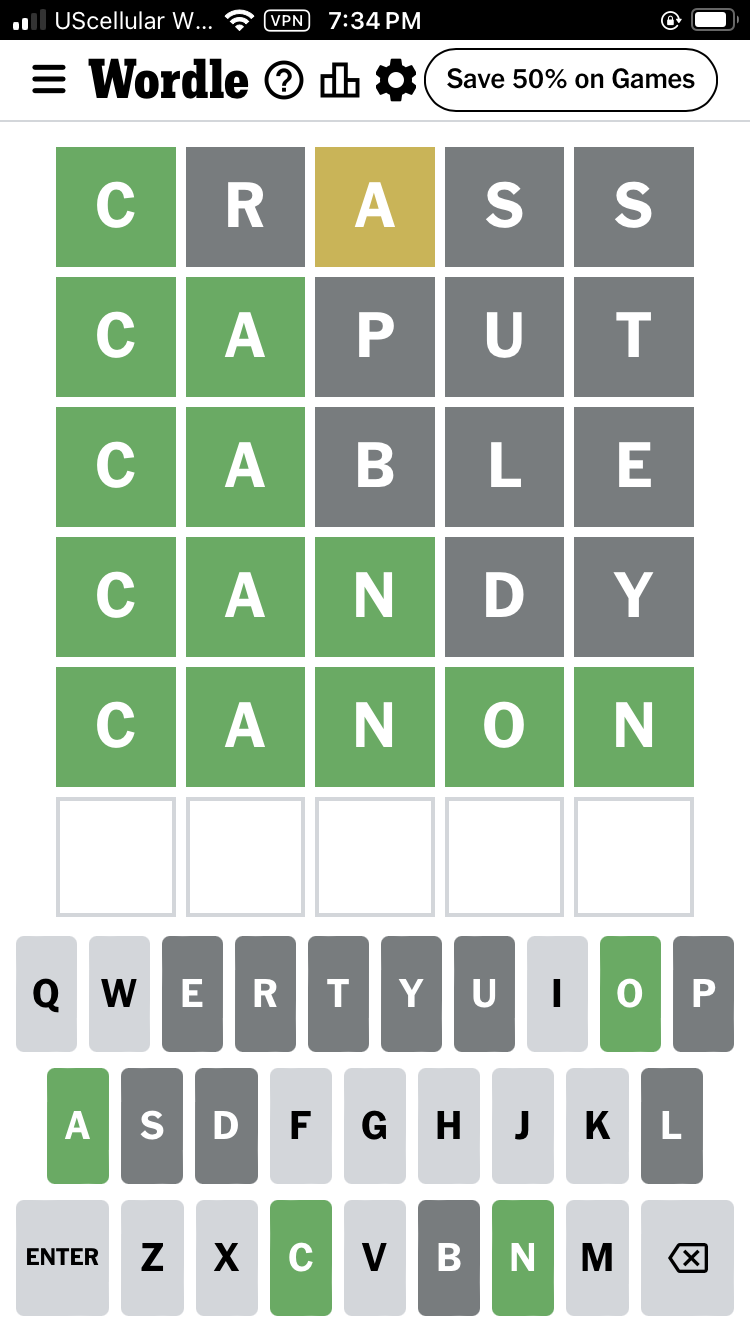Hit the backspace key
The width and height of the screenshot is (750, 1334).
[687, 1257]
